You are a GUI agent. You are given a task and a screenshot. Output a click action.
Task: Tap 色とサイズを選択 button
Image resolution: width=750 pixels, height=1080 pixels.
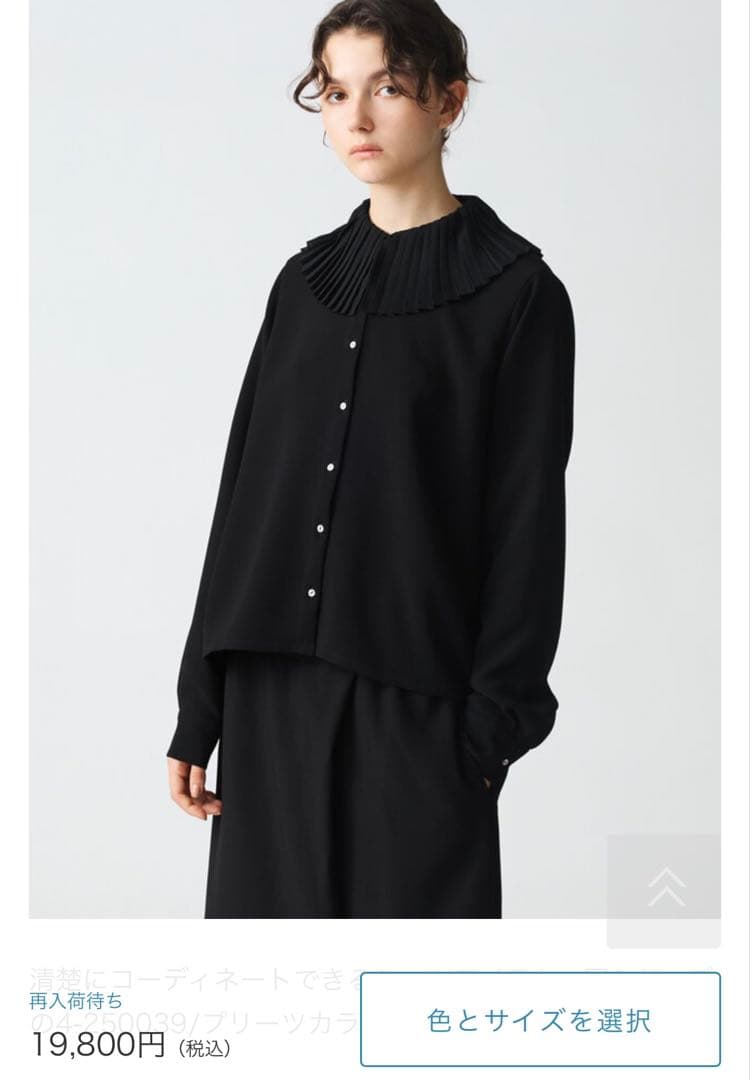(x=540, y=1020)
